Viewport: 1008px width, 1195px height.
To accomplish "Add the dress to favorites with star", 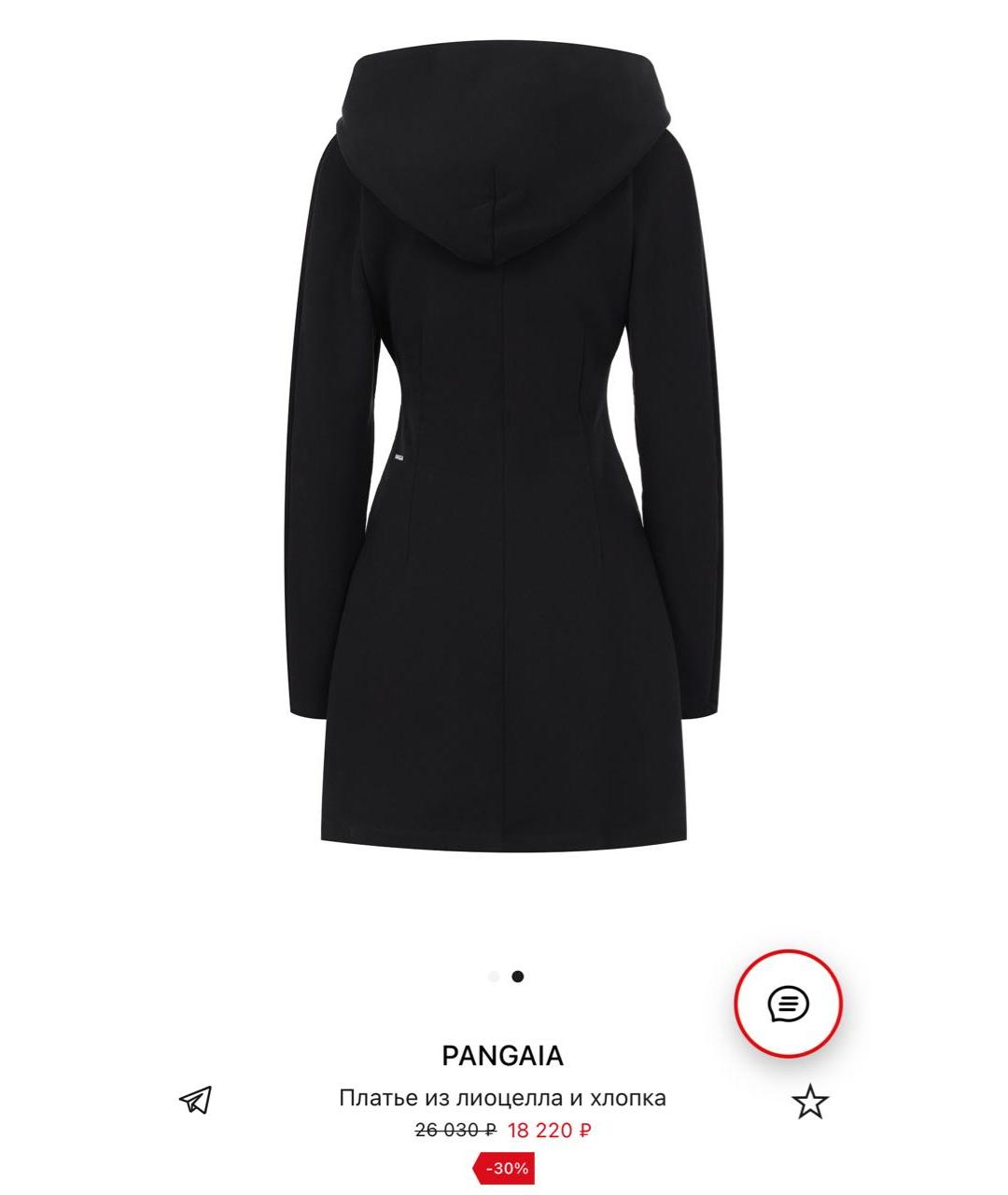I will click(x=809, y=1102).
